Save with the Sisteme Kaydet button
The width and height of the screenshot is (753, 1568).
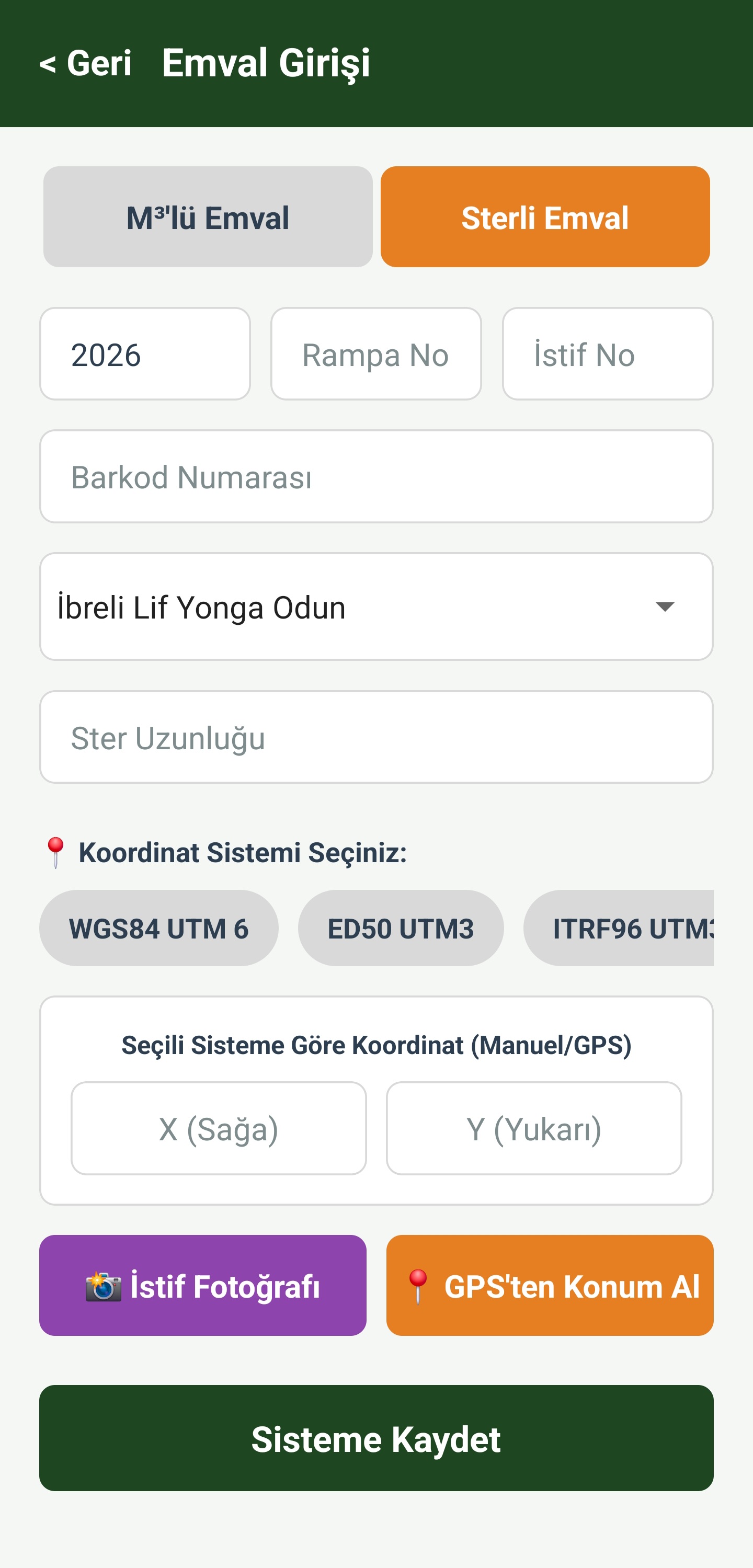pyautogui.click(x=376, y=1438)
